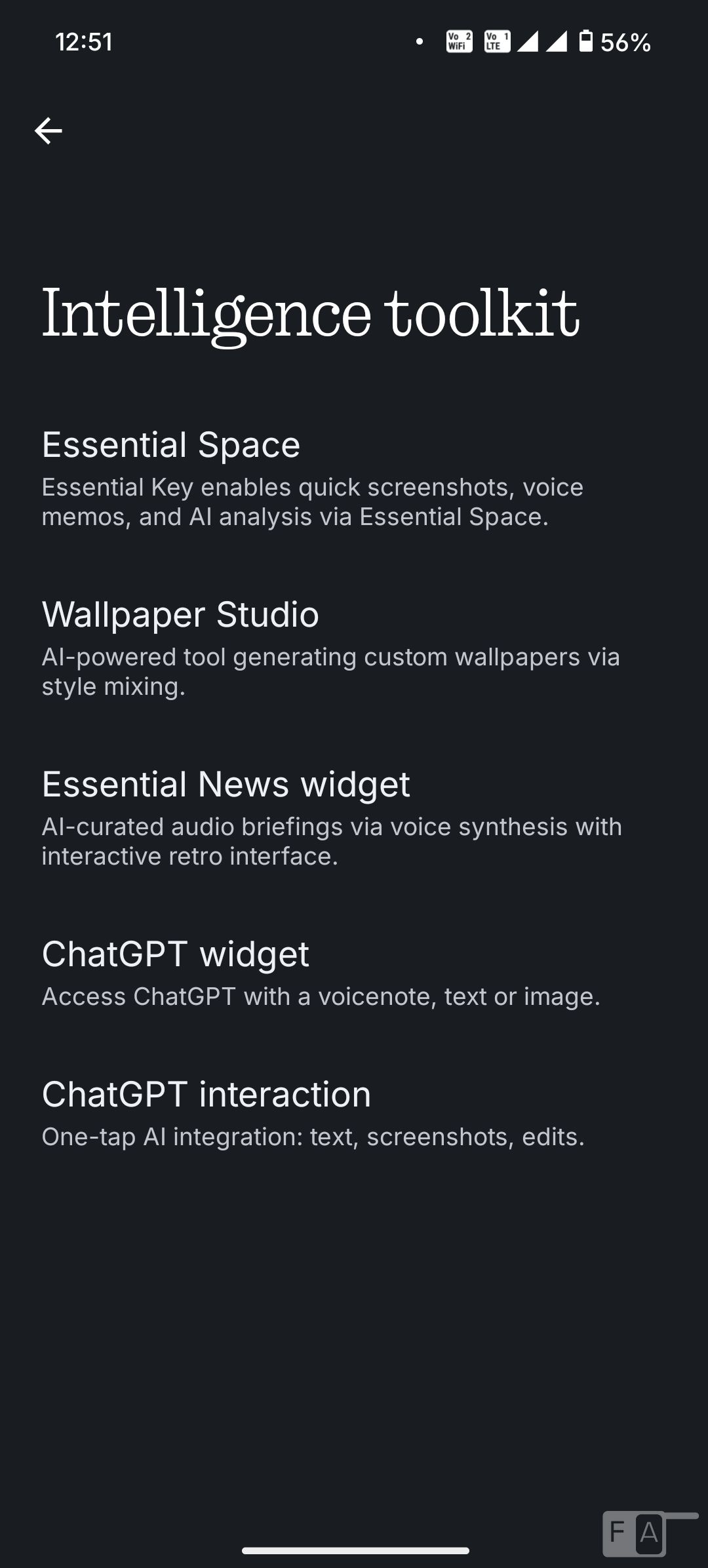Go back using the top arrow
Image resolution: width=708 pixels, height=1568 pixels.
click(x=49, y=131)
